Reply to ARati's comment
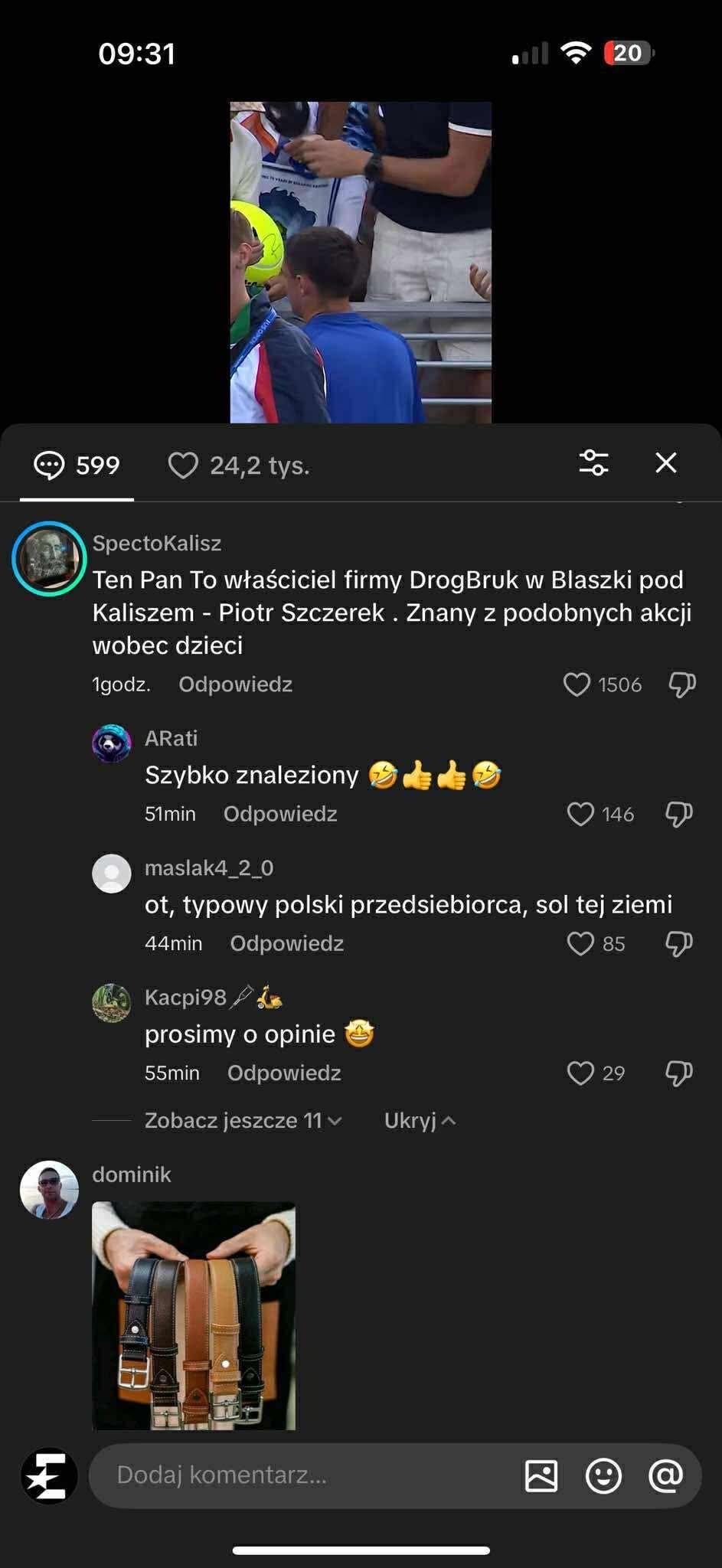The height and width of the screenshot is (1568, 722). pyautogui.click(x=279, y=814)
